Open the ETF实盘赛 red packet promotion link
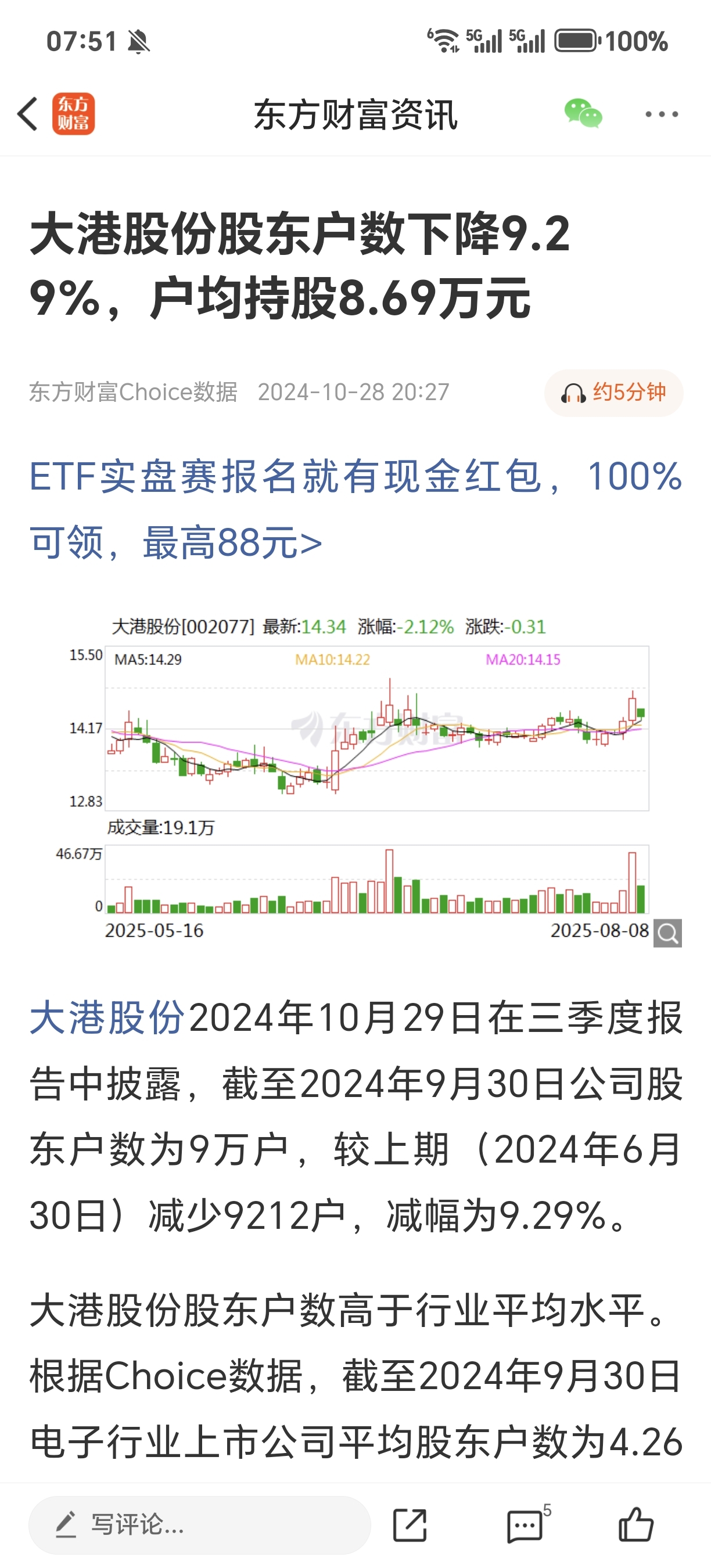This screenshot has width=711, height=1568. click(x=355, y=509)
